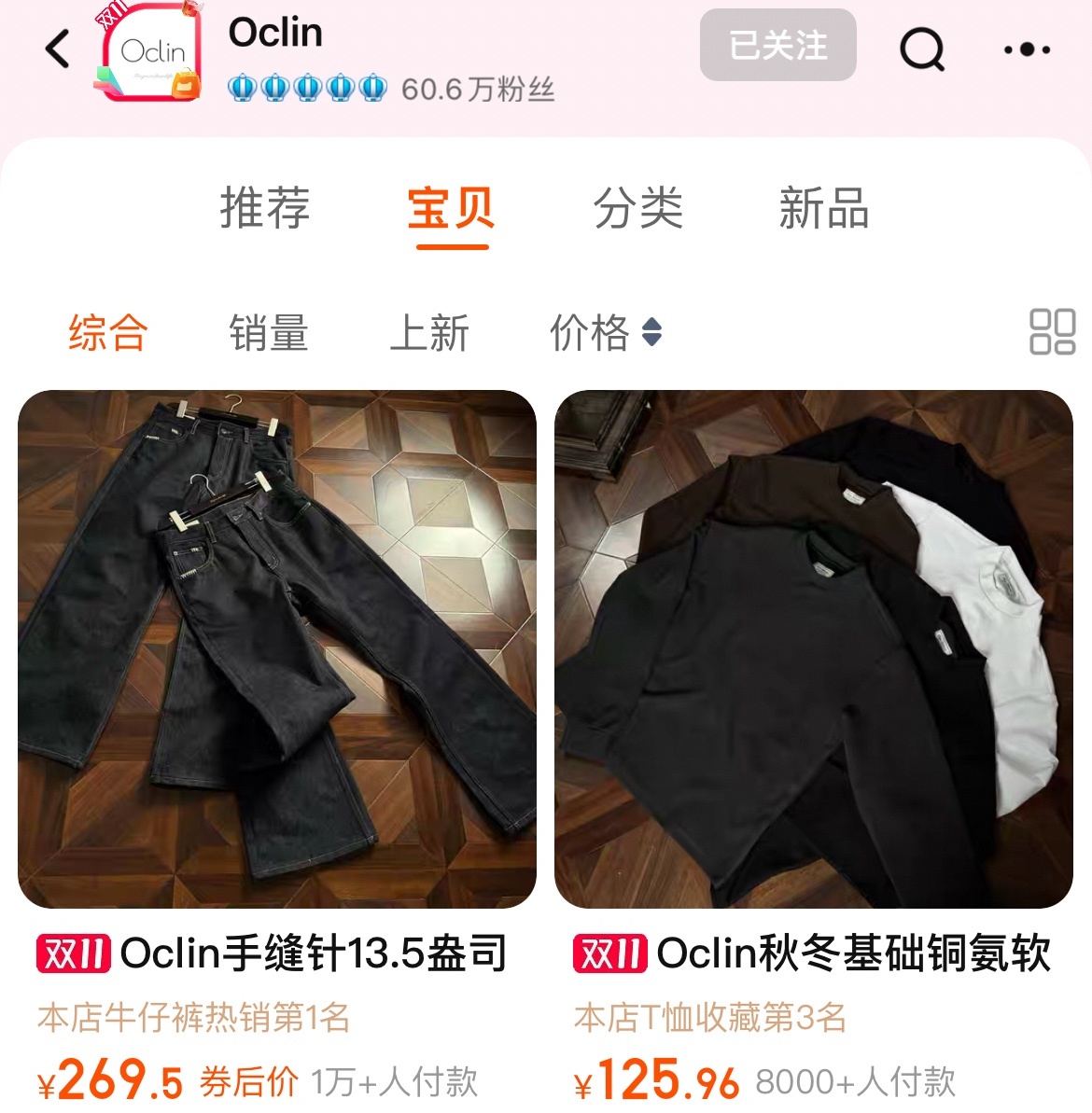Sort products by 价格 price
Viewport: 1092px width, 1113px height.
tap(606, 333)
